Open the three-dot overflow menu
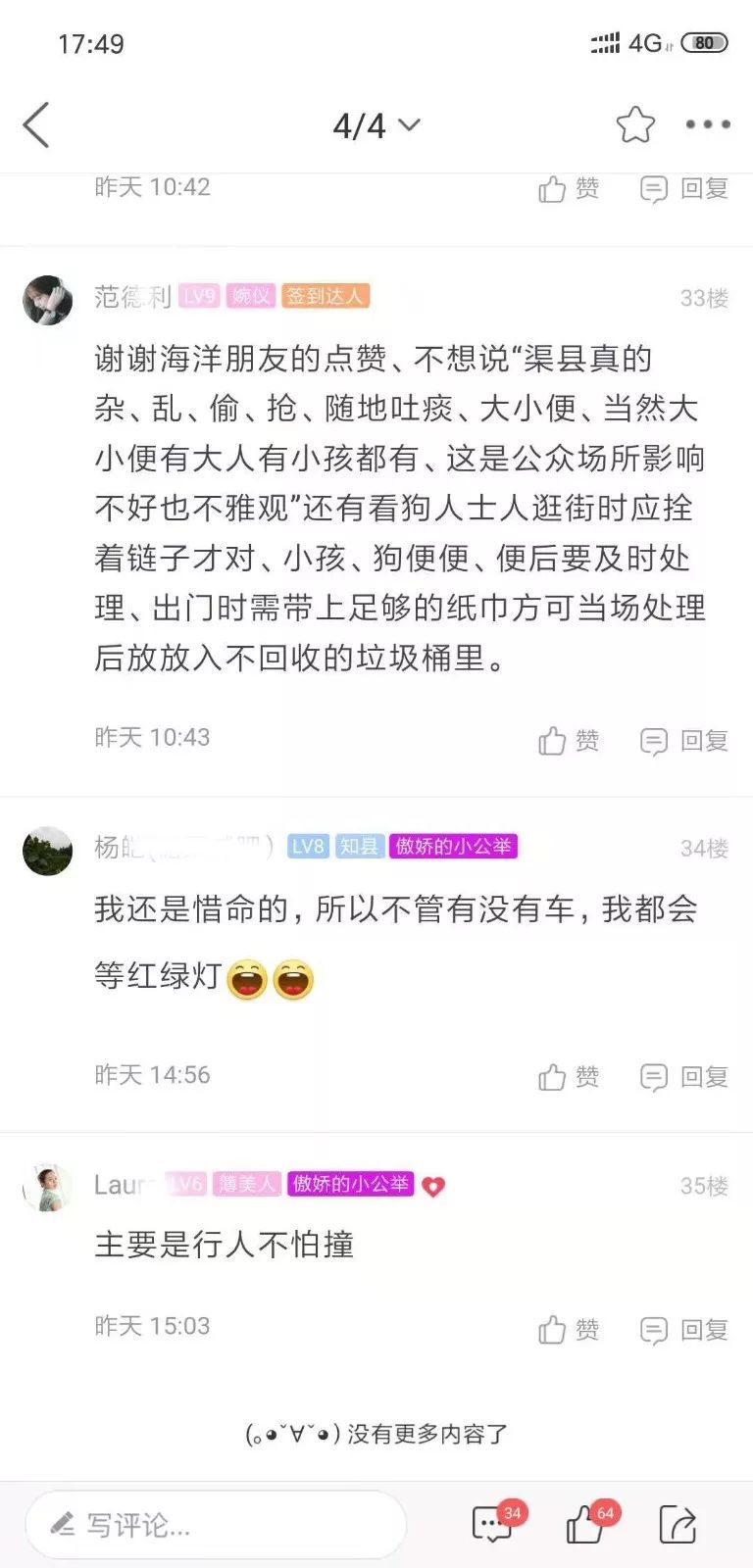The width and height of the screenshot is (753, 1568). (x=707, y=124)
